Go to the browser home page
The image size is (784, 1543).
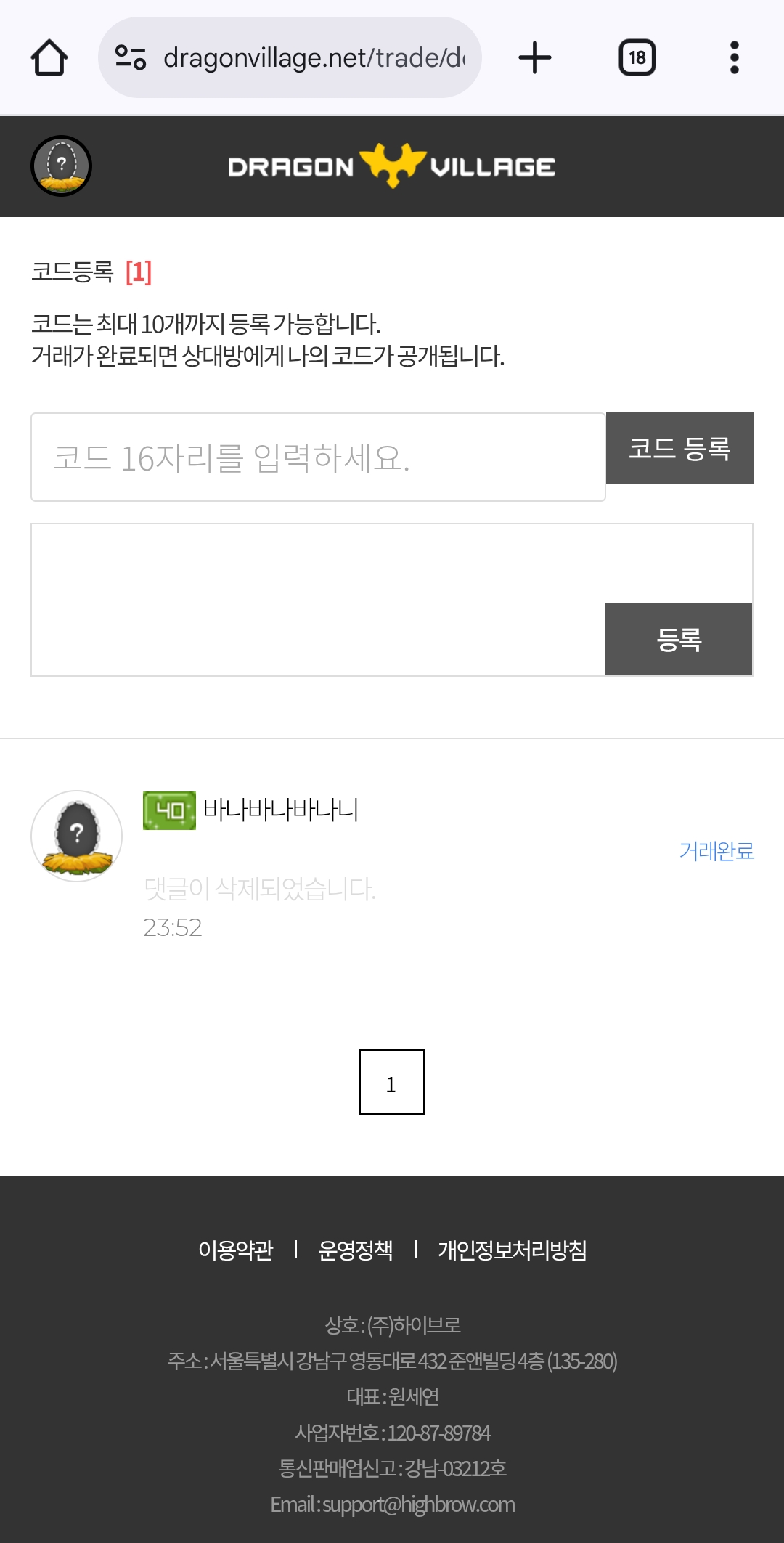click(49, 57)
